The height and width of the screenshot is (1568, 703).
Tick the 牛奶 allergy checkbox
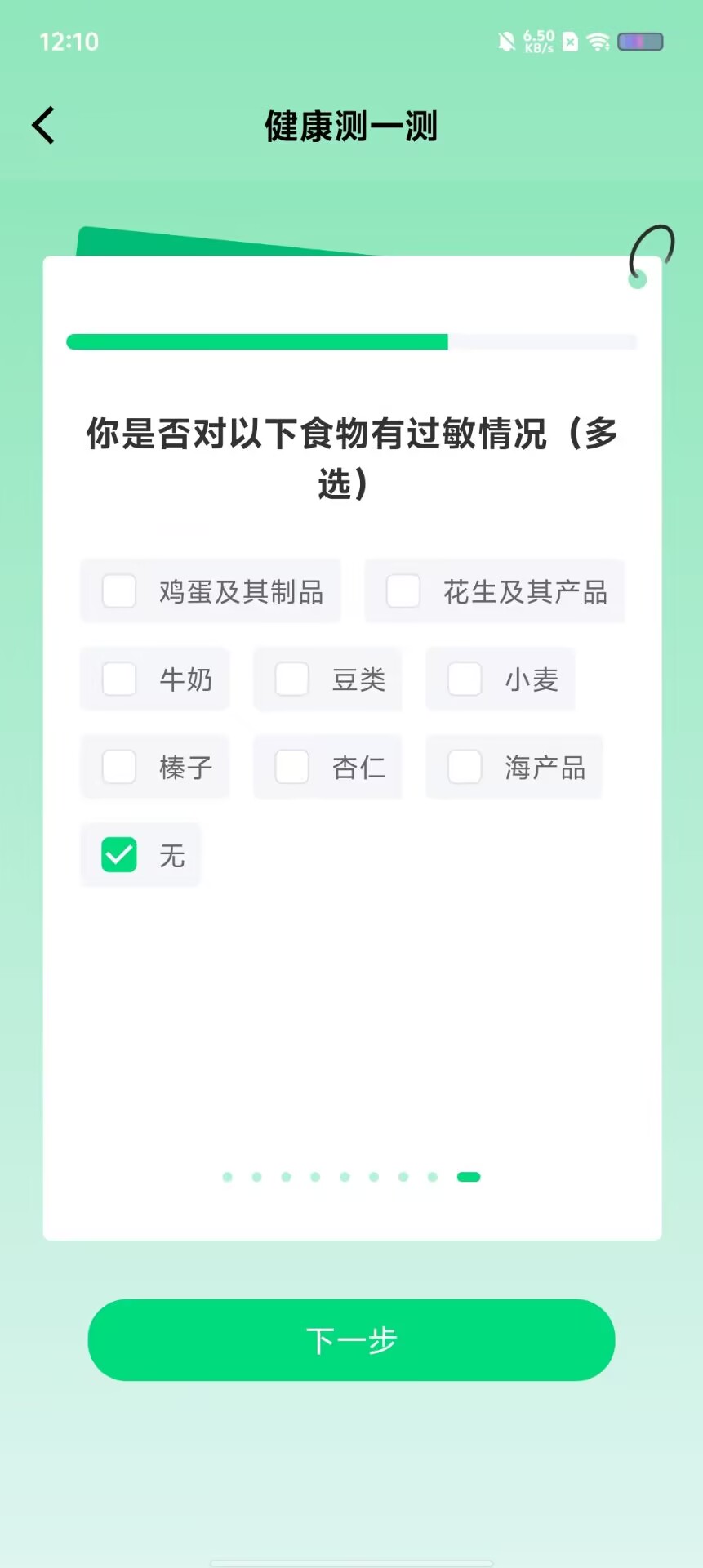click(x=119, y=679)
